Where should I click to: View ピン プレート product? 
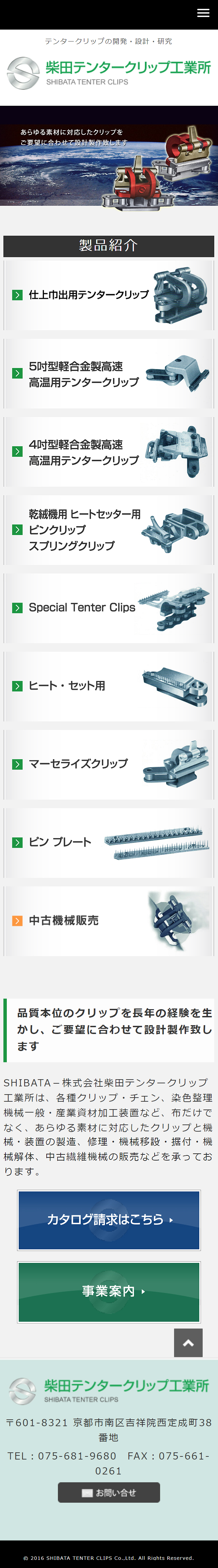click(108, 843)
